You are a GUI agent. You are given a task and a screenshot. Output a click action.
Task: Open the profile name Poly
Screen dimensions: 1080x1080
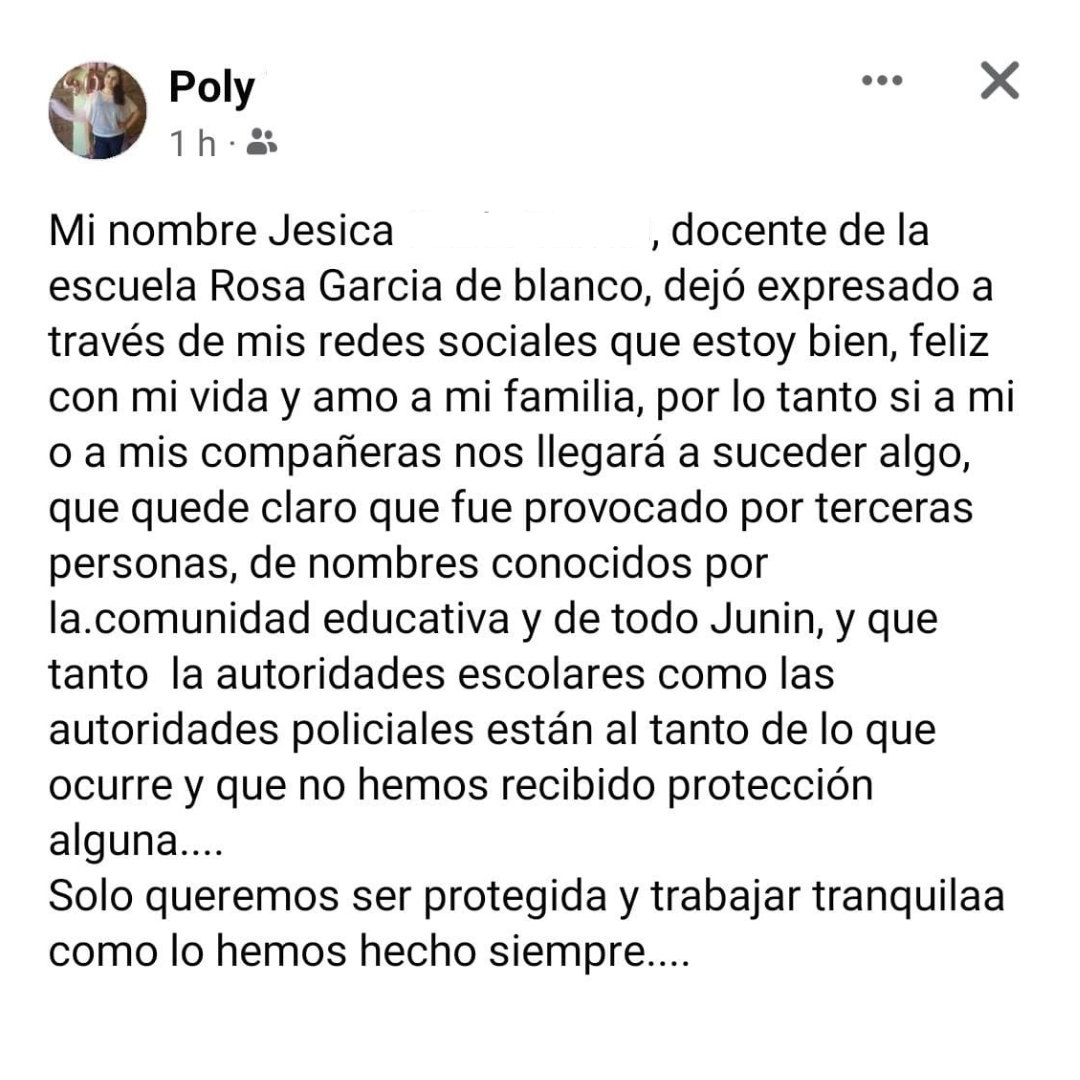[x=211, y=88]
